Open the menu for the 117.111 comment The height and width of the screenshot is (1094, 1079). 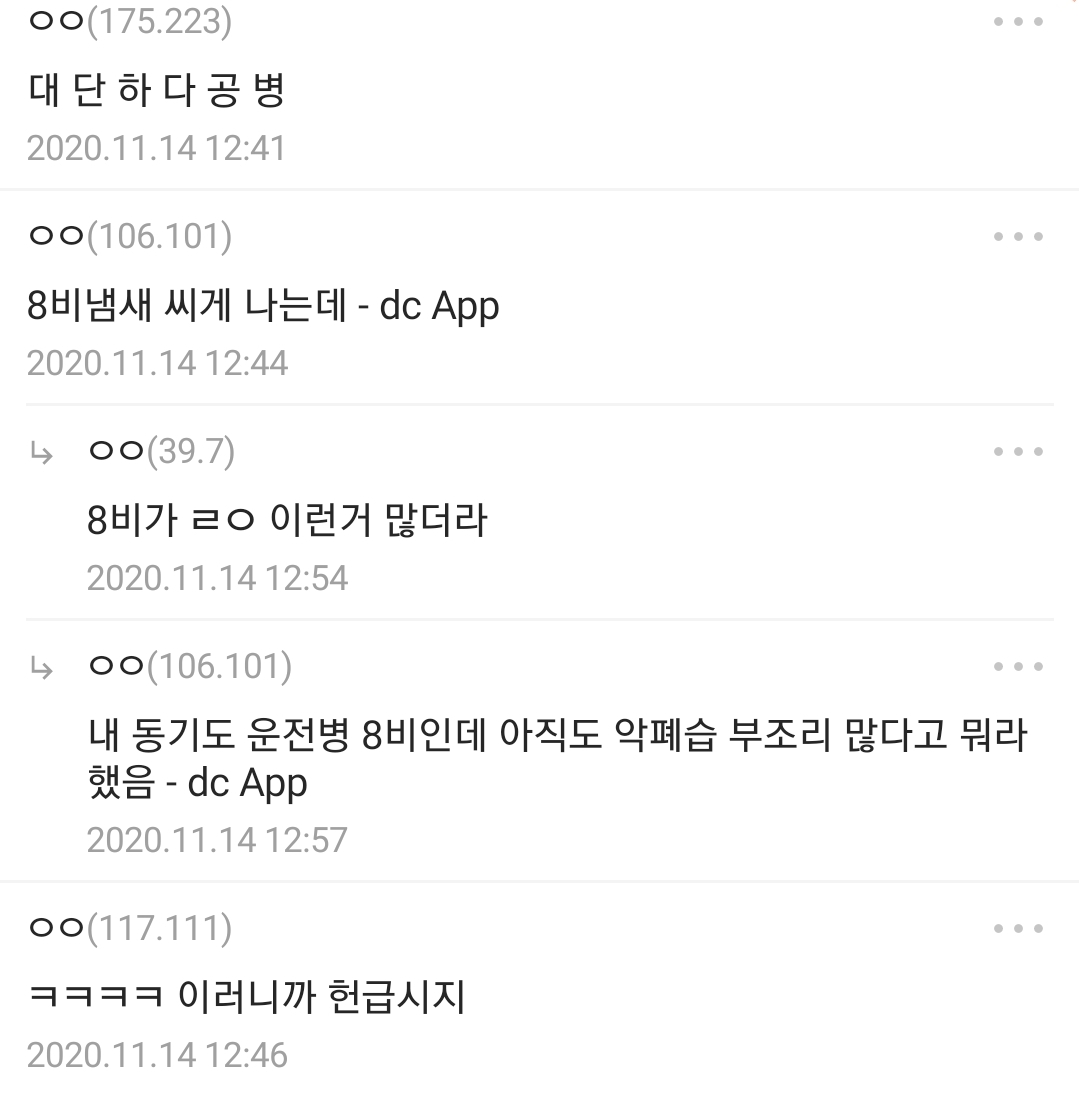[1018, 929]
